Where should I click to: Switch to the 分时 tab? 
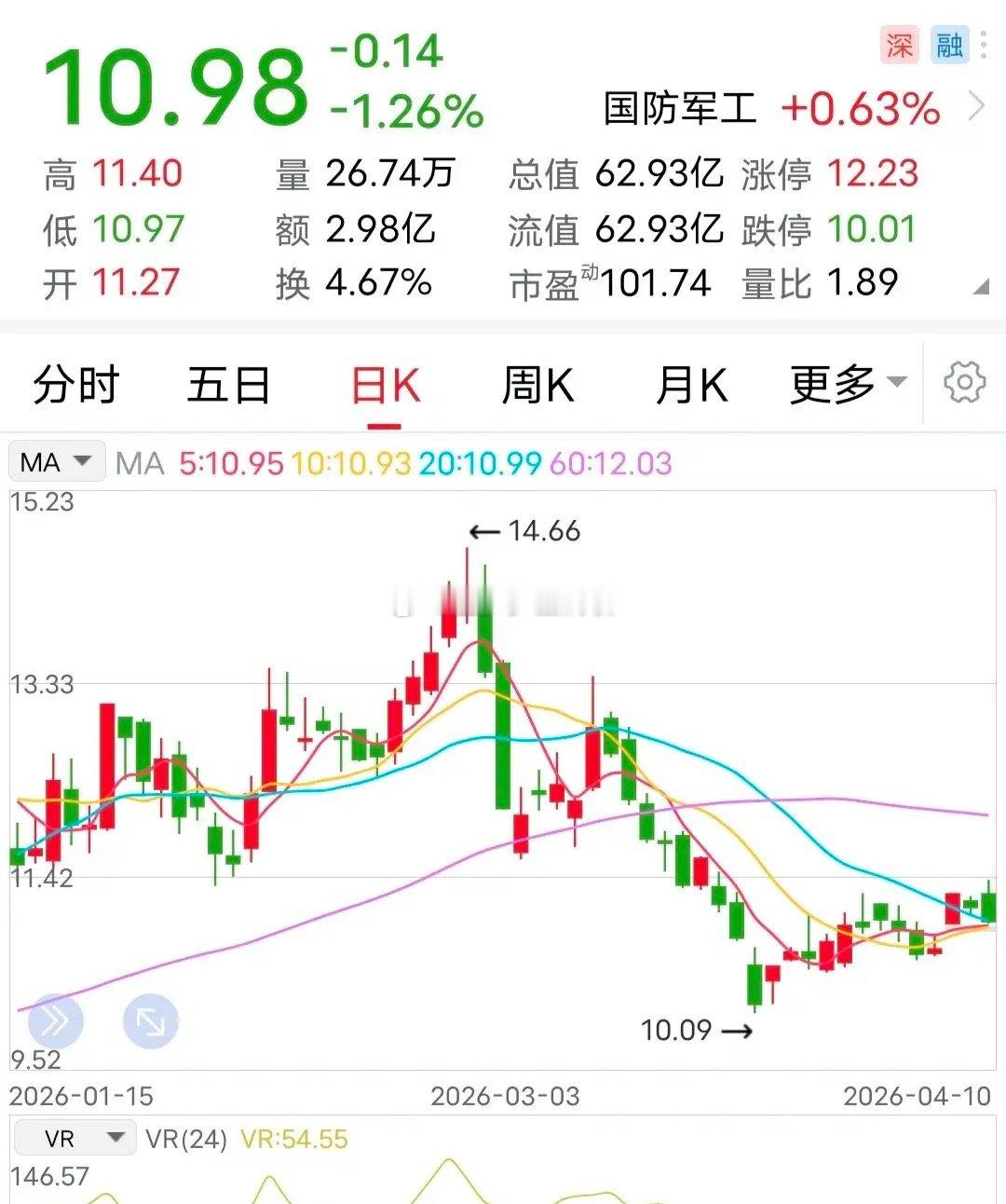[x=75, y=382]
